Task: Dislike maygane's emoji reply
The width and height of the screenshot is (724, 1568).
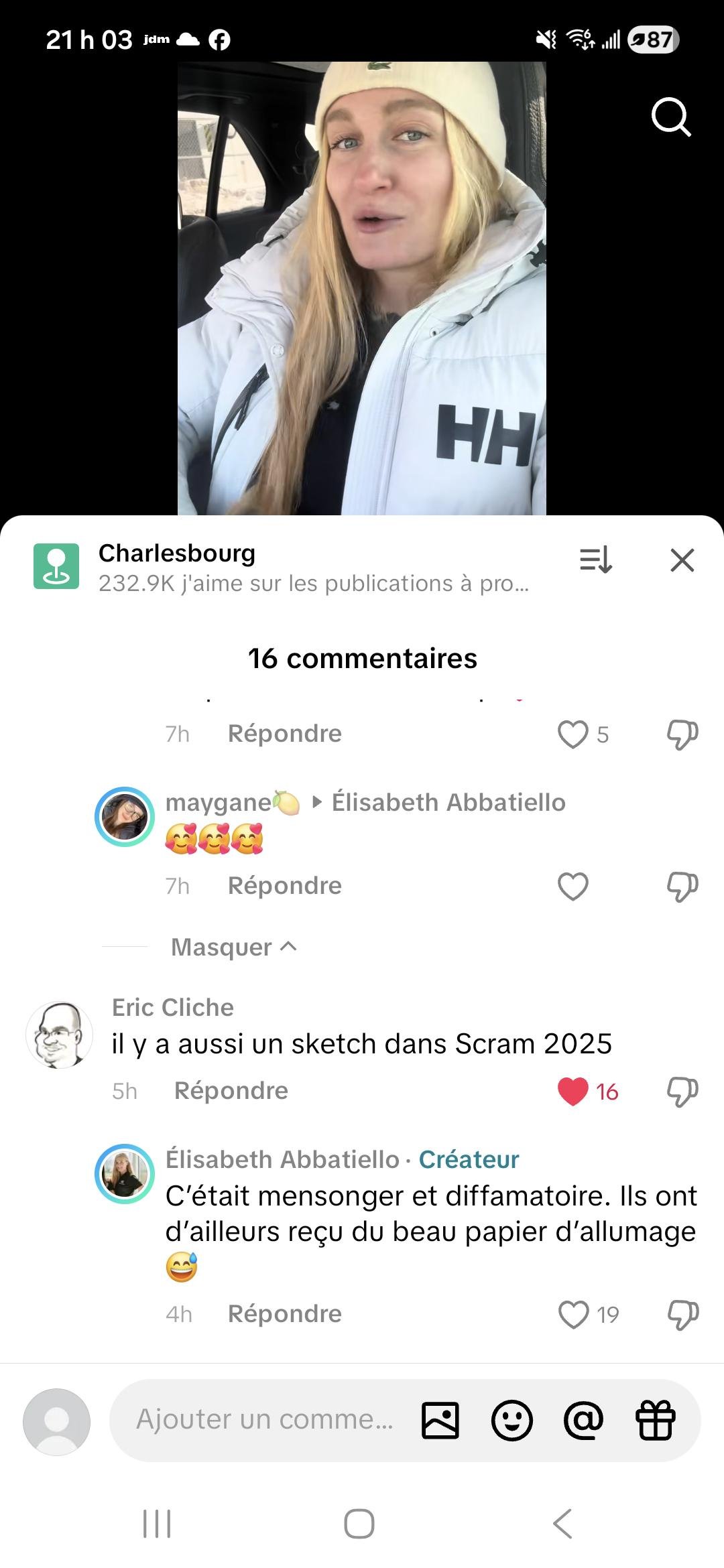Action: tap(682, 887)
